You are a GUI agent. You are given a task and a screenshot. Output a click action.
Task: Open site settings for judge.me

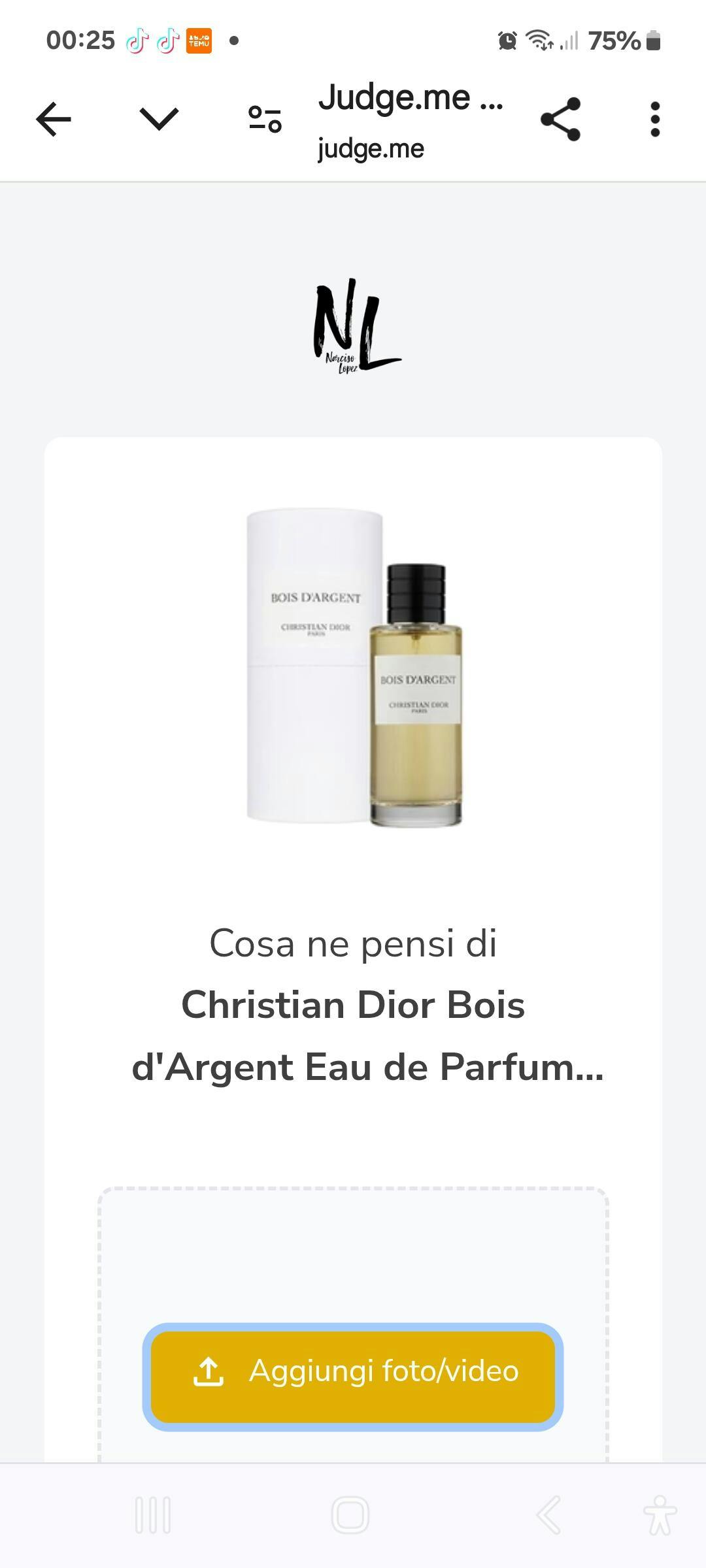[x=265, y=120]
